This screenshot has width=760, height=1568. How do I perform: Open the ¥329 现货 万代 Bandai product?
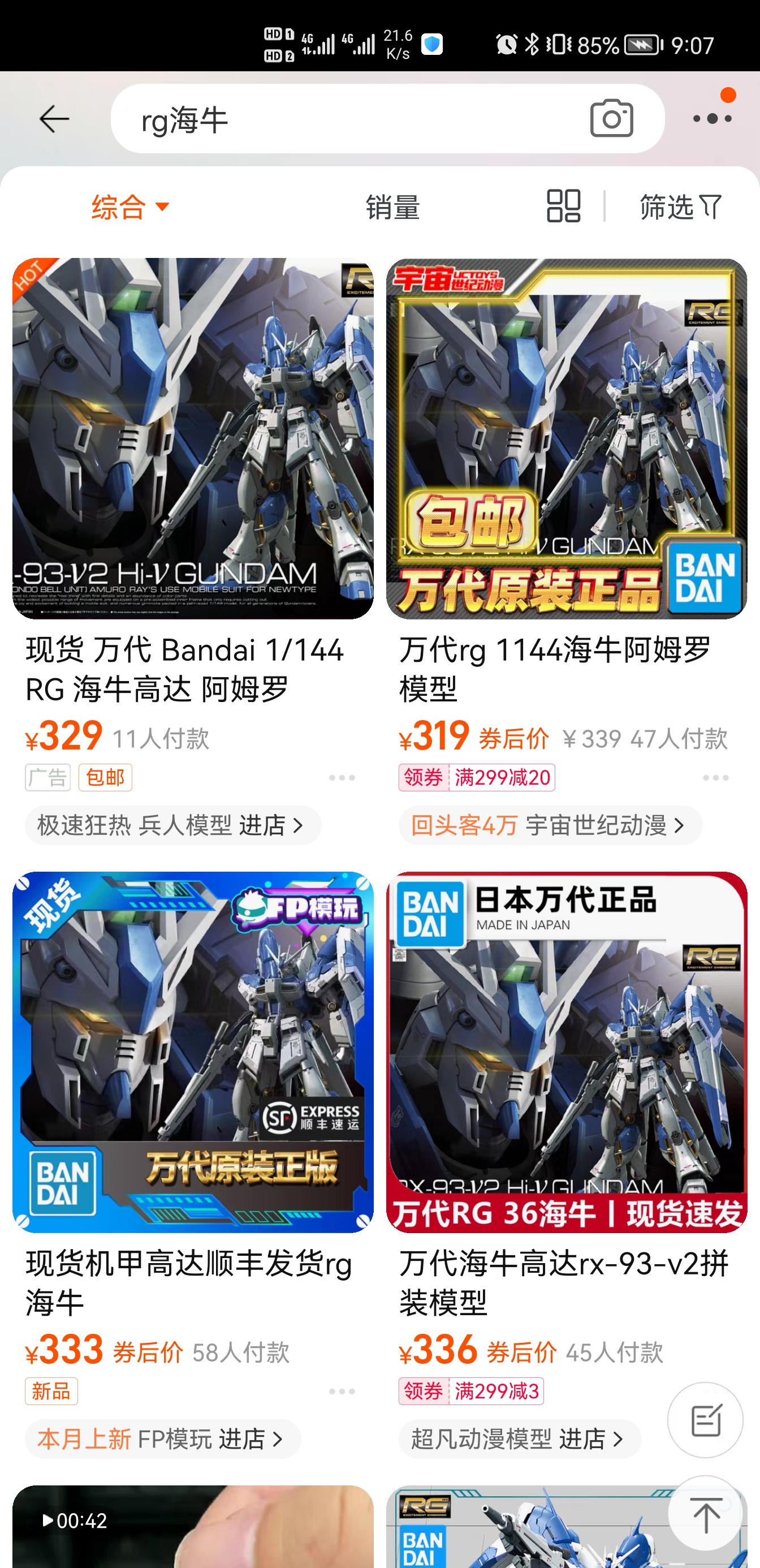(192, 438)
